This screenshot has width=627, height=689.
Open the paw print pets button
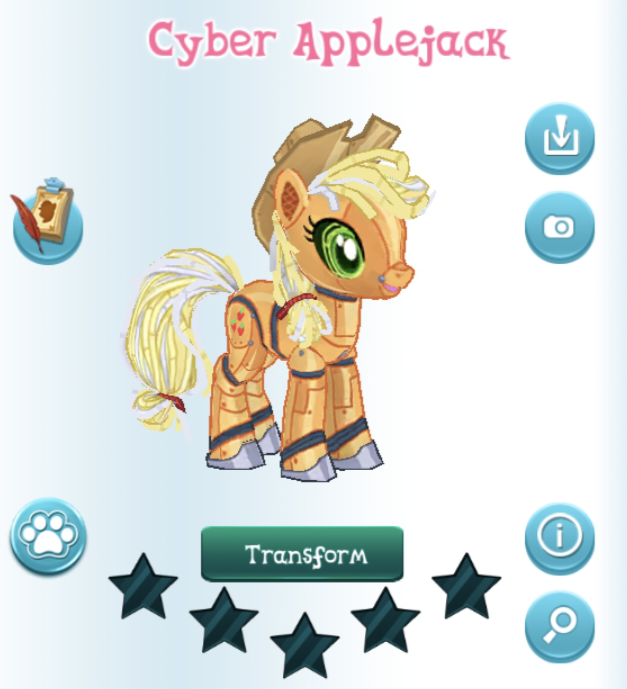(x=47, y=537)
